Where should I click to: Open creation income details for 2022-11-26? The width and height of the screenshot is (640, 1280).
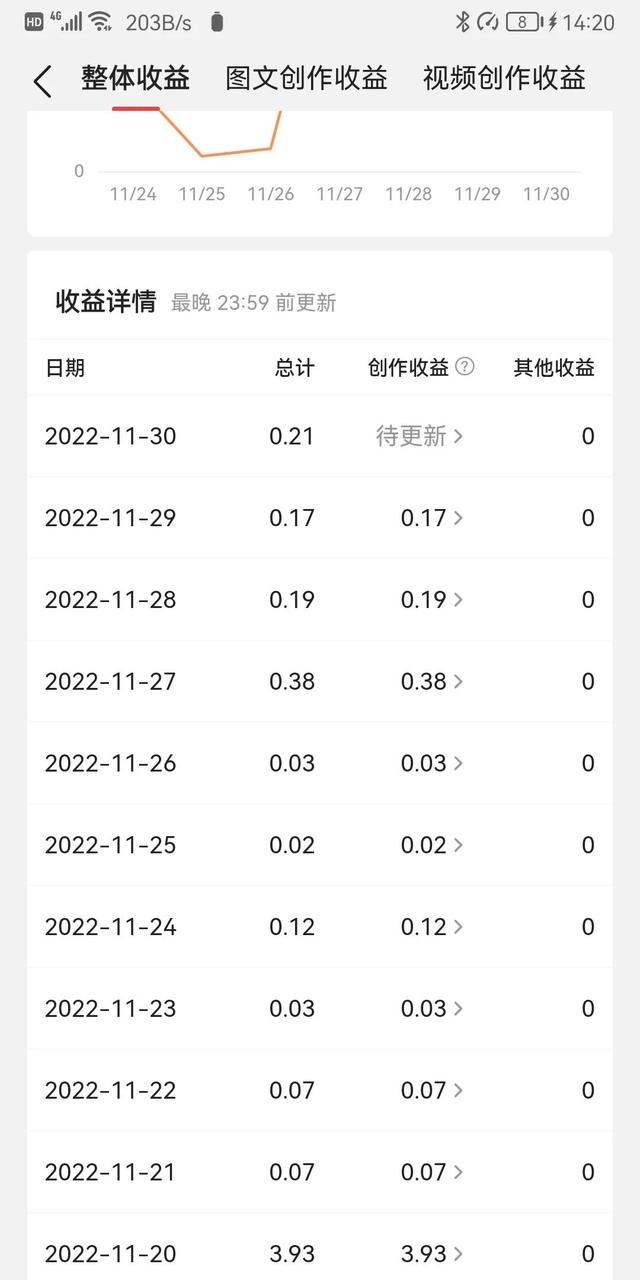pos(432,764)
